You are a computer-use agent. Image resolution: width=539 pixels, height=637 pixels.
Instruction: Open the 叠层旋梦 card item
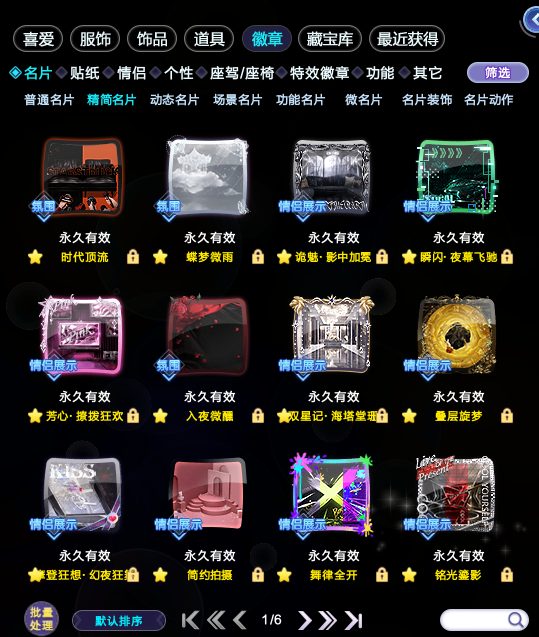[457, 335]
